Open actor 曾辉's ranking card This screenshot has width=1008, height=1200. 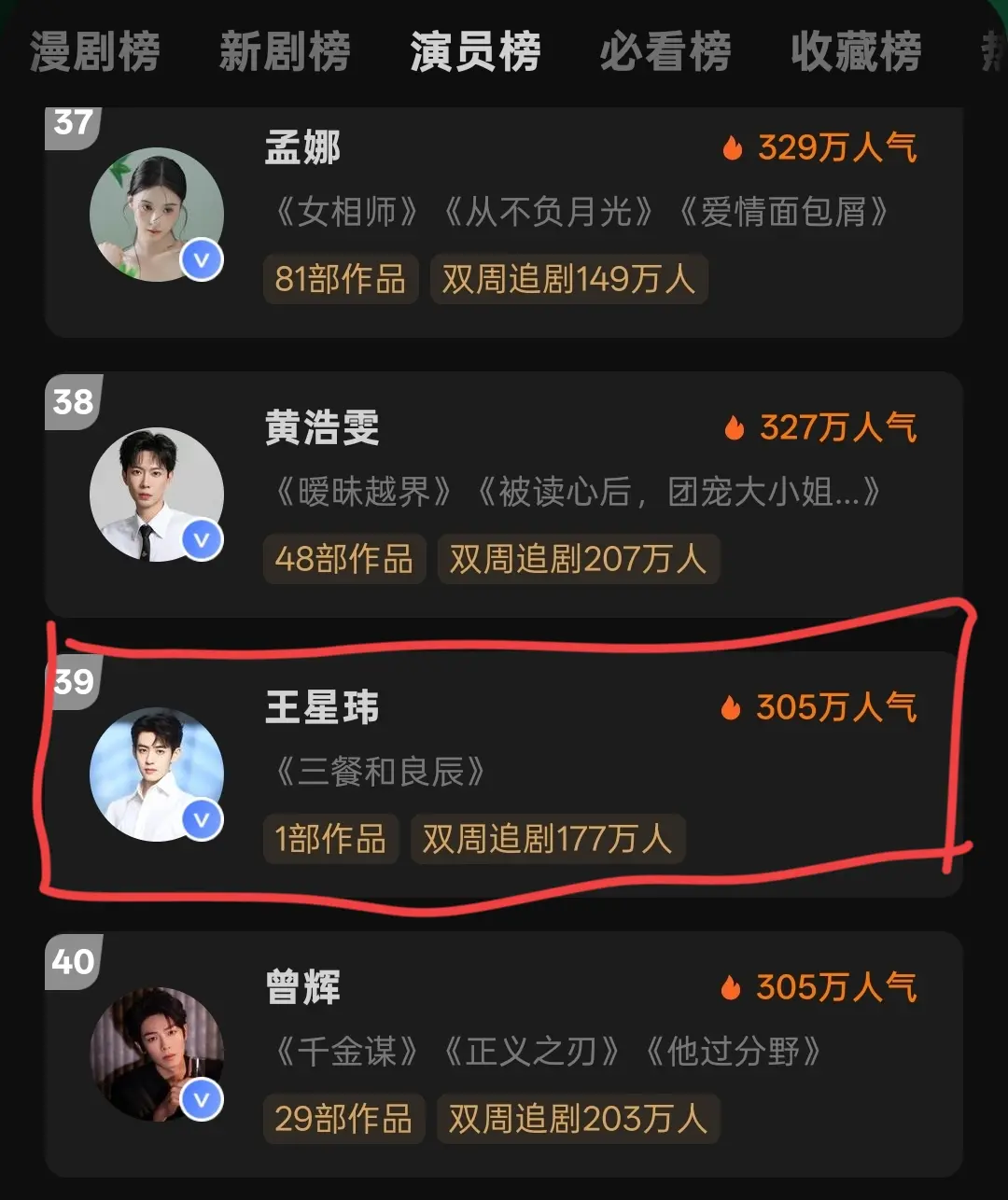pos(504,1053)
